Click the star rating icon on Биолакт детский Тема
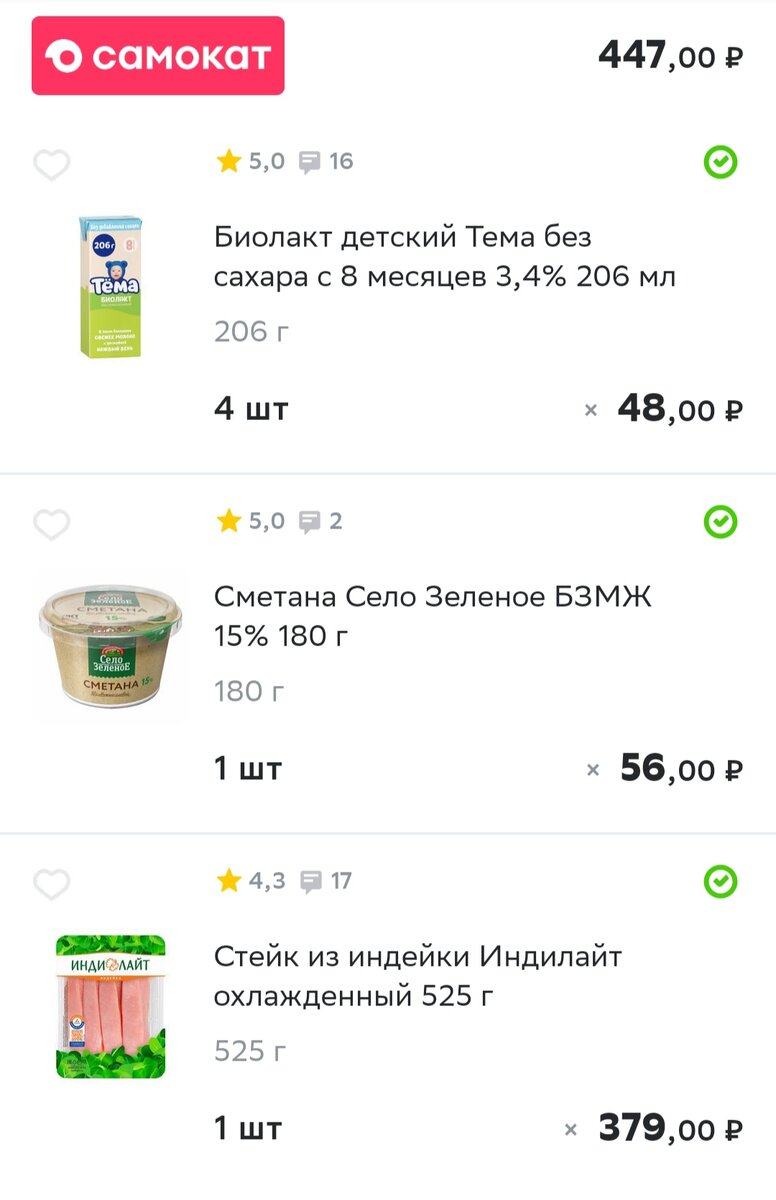The height and width of the screenshot is (1200, 776). 228,160
